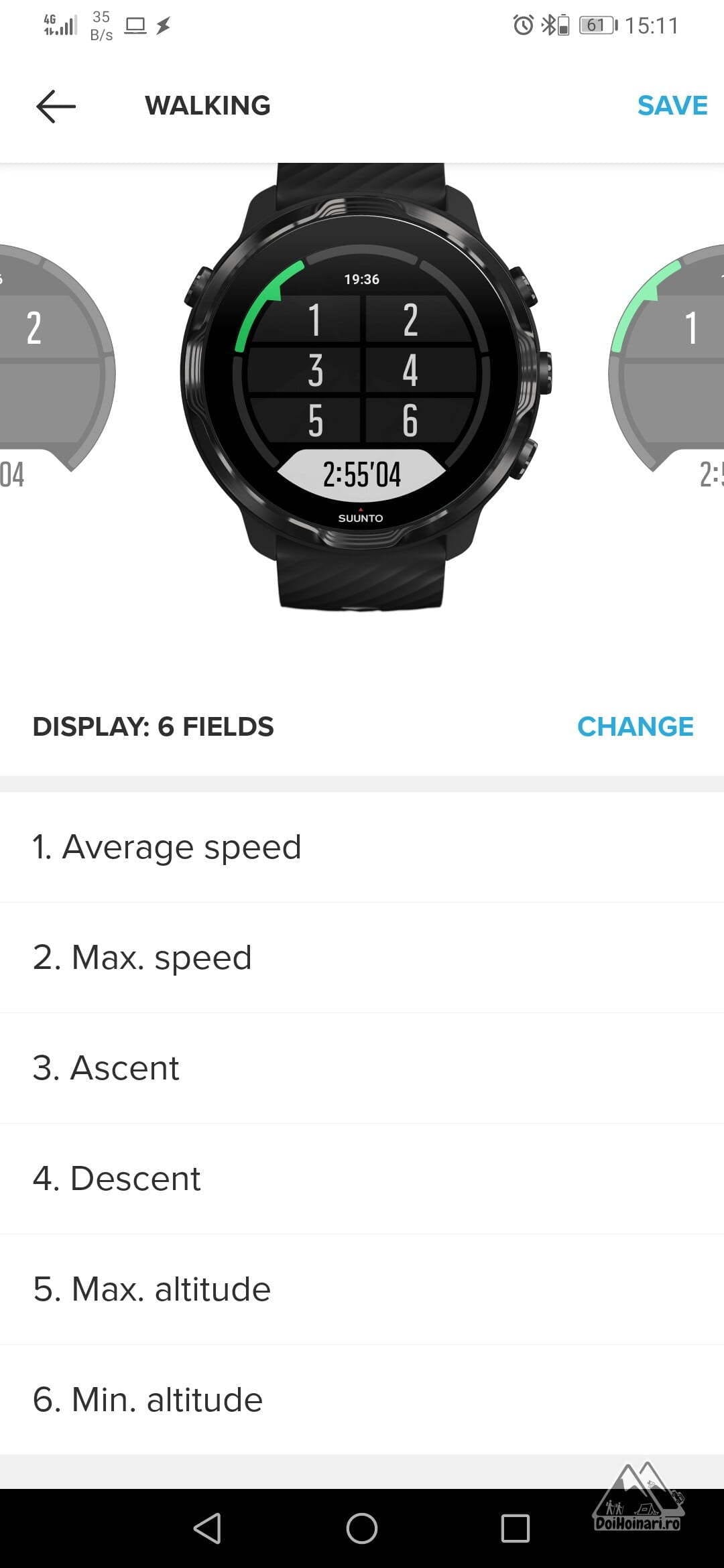Open recent apps from navigation bar
724x1568 pixels.
coord(516,1528)
